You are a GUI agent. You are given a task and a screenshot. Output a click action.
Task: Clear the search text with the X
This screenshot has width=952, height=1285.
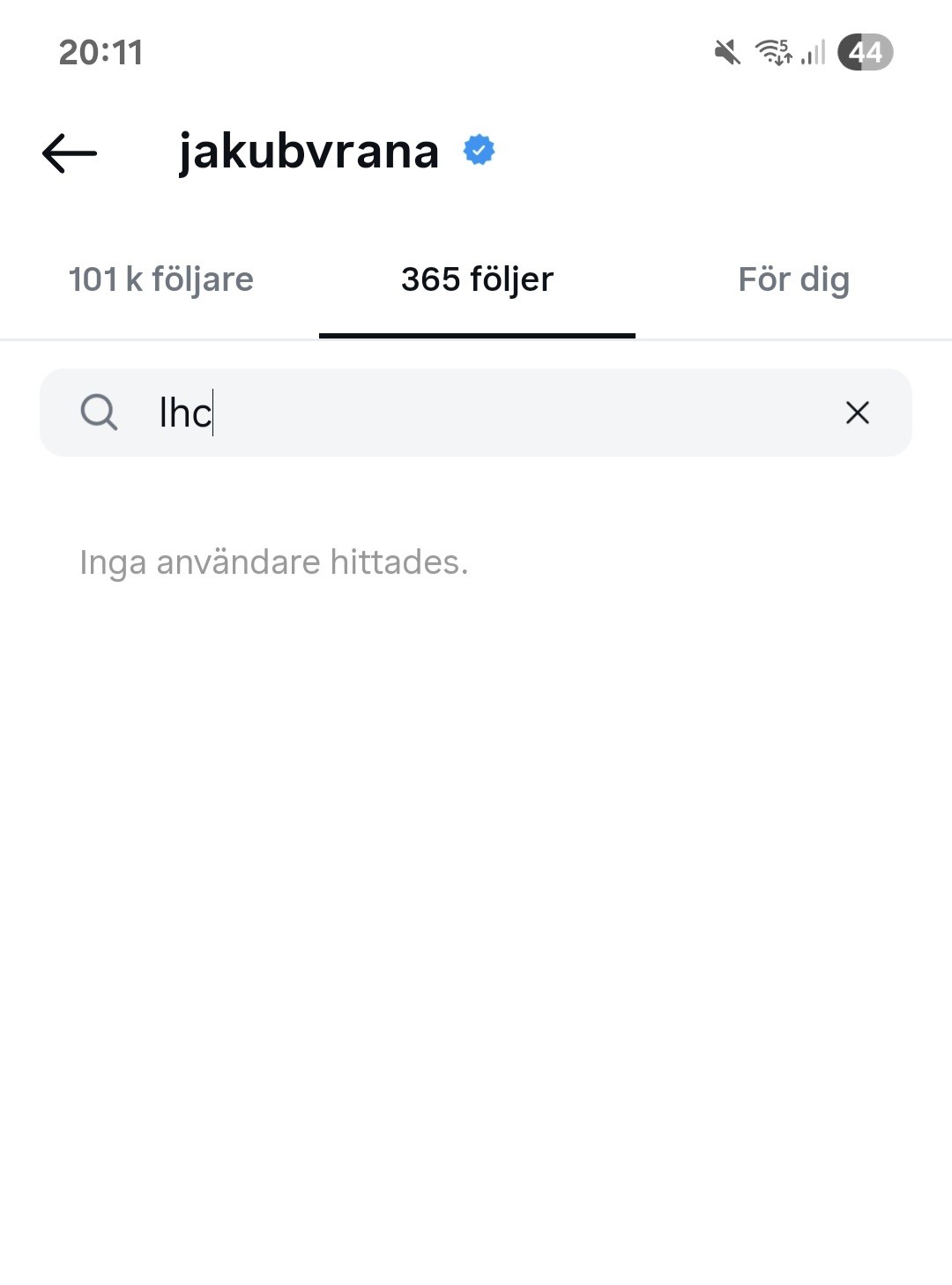pyautogui.click(x=857, y=412)
